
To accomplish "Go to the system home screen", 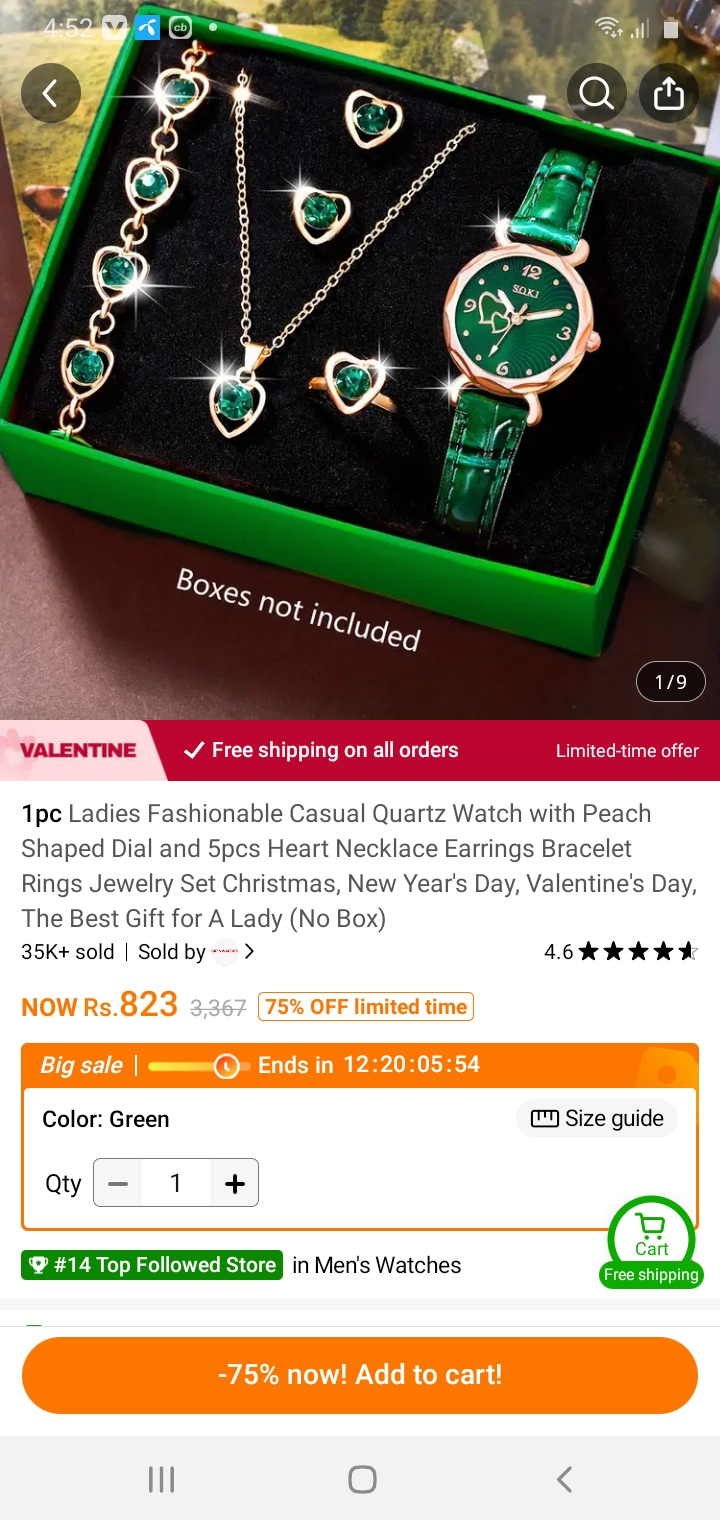I will (362, 1479).
